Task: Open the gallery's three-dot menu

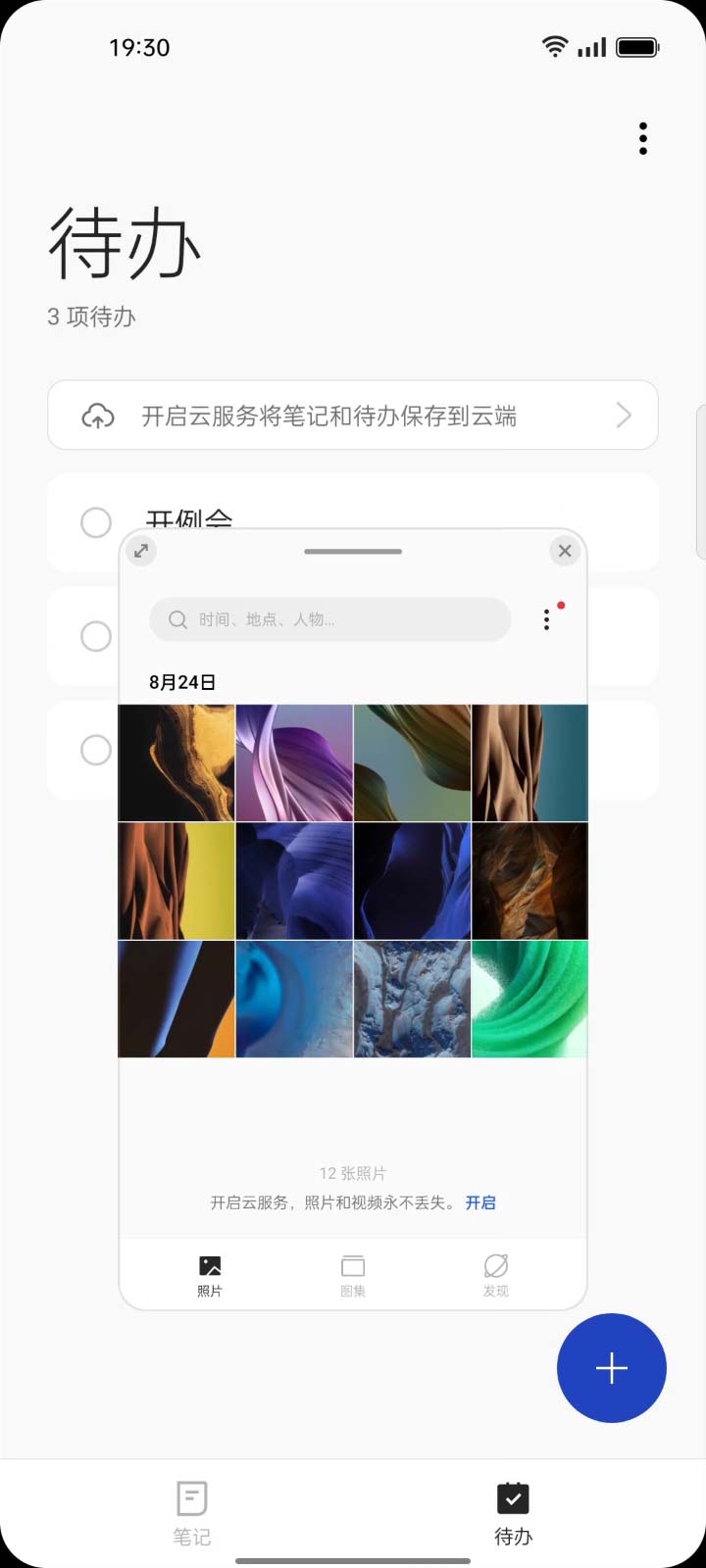Action: [x=547, y=619]
